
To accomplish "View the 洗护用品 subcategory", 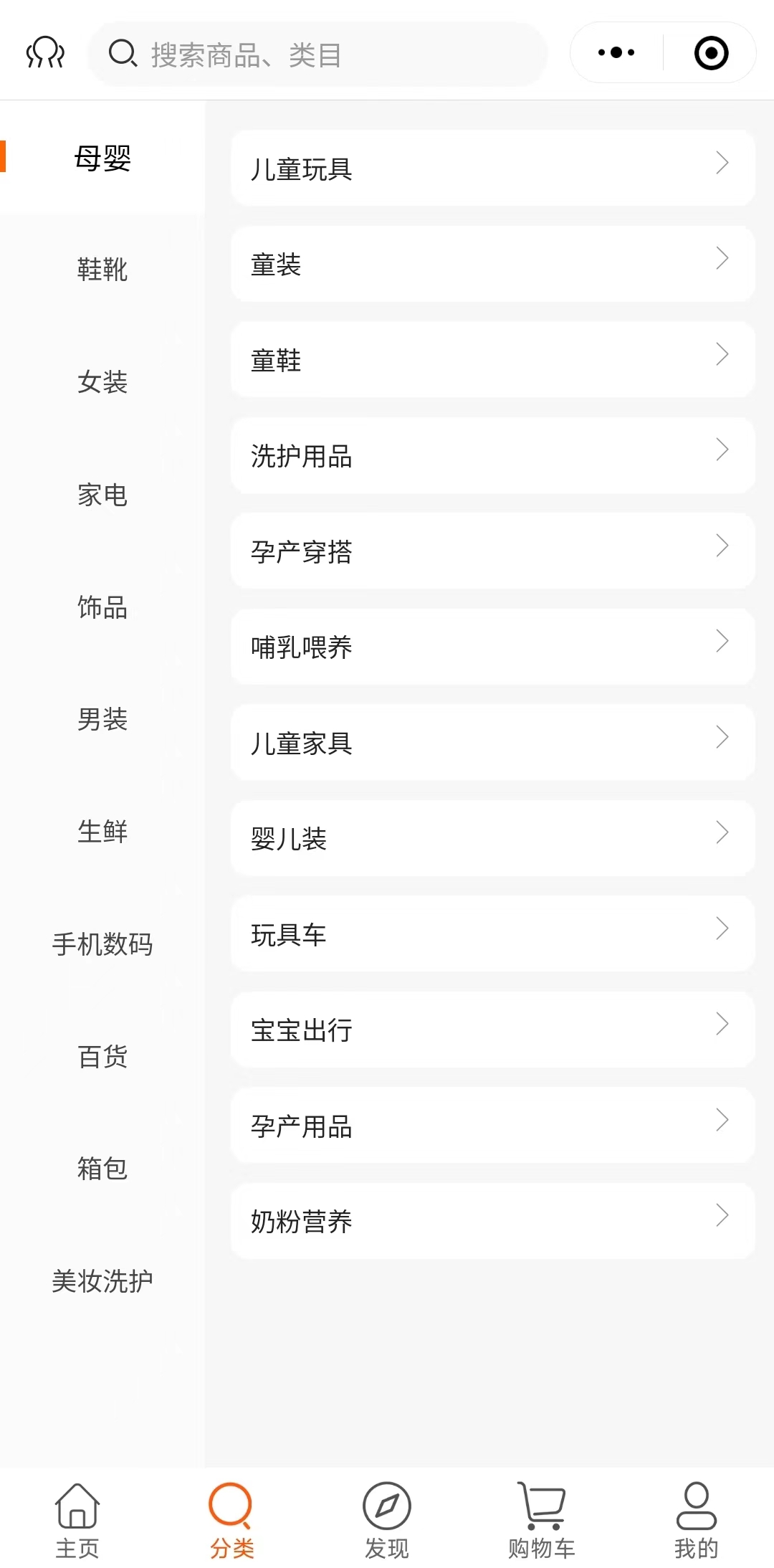I will (x=492, y=455).
